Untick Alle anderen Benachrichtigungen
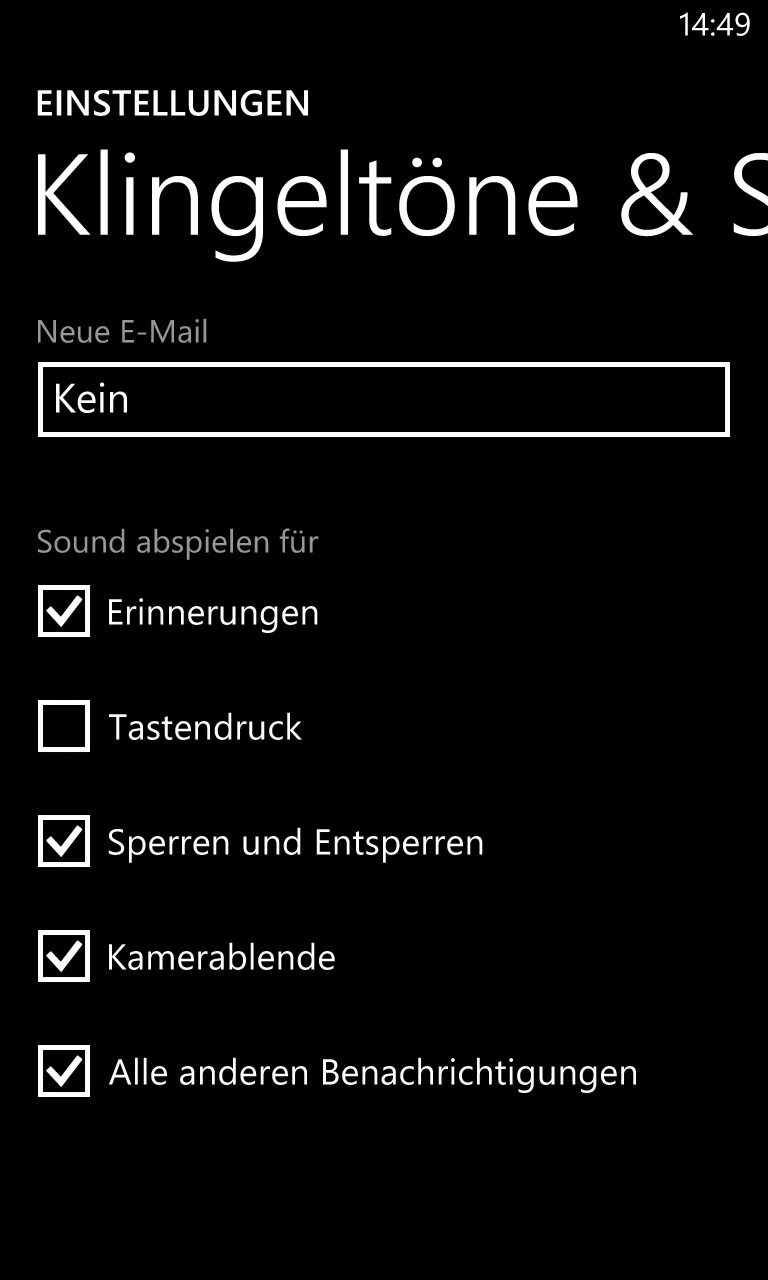The height and width of the screenshot is (1280, 768). 64,1071
